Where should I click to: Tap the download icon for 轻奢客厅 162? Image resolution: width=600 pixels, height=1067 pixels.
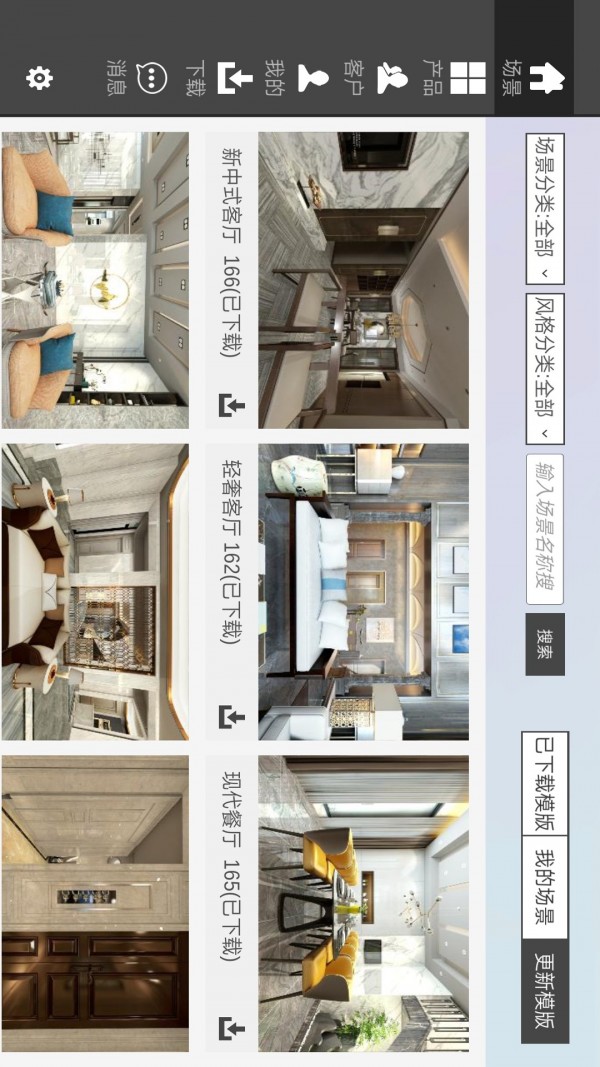232,716
